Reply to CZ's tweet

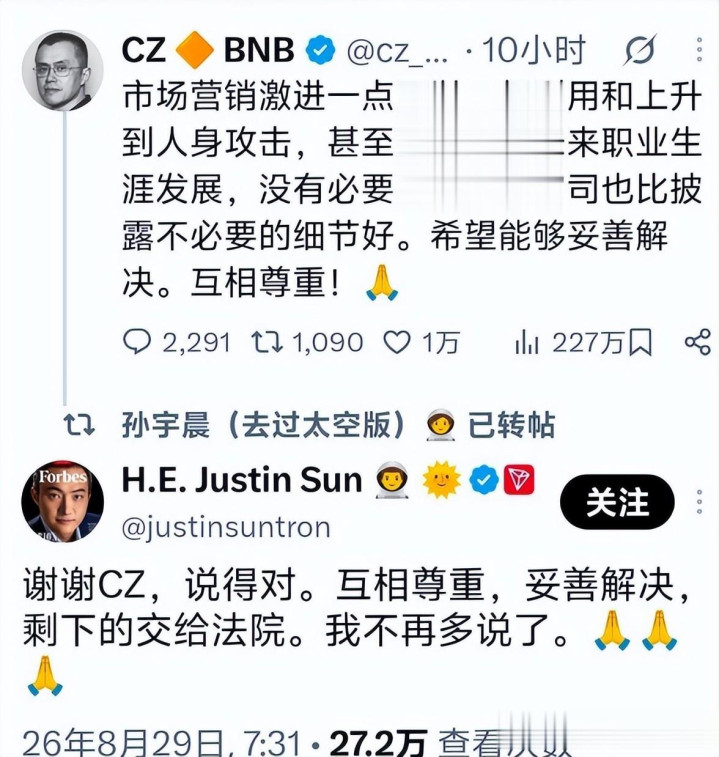(x=177, y=342)
